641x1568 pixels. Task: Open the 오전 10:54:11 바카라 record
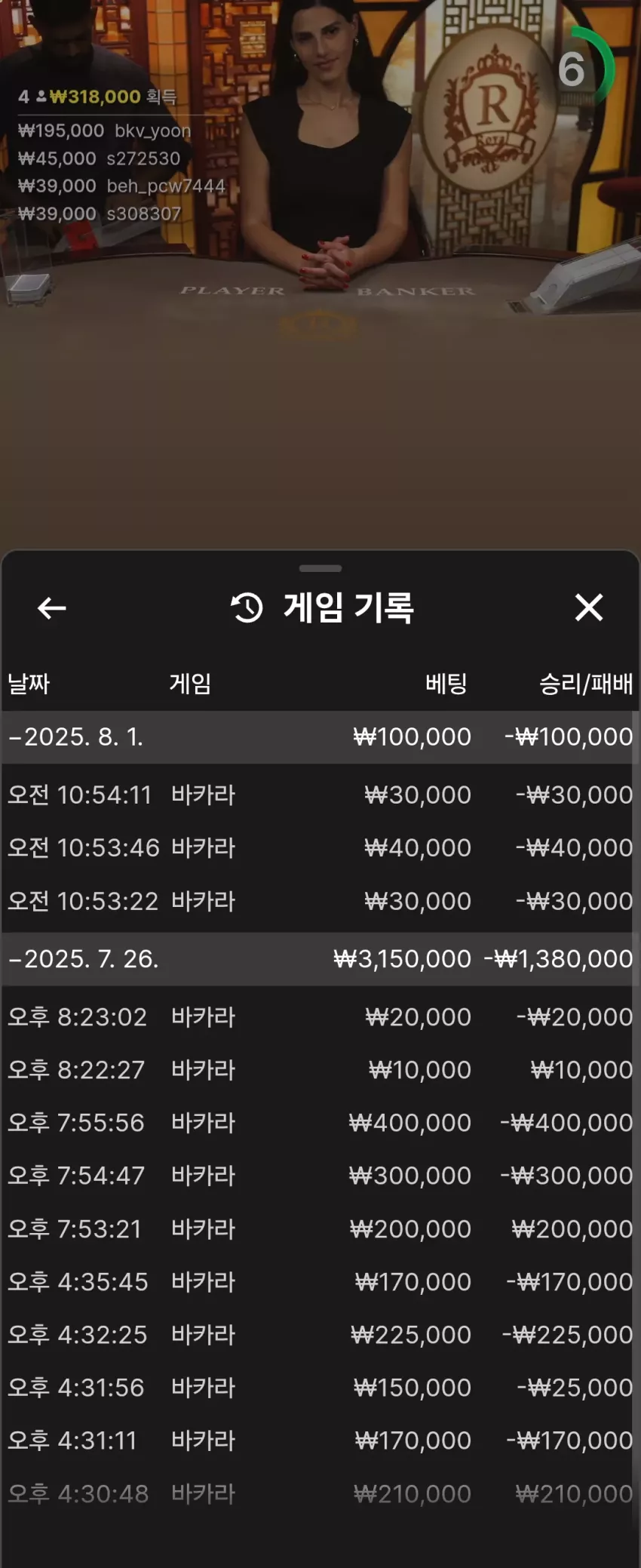pyautogui.click(x=320, y=795)
